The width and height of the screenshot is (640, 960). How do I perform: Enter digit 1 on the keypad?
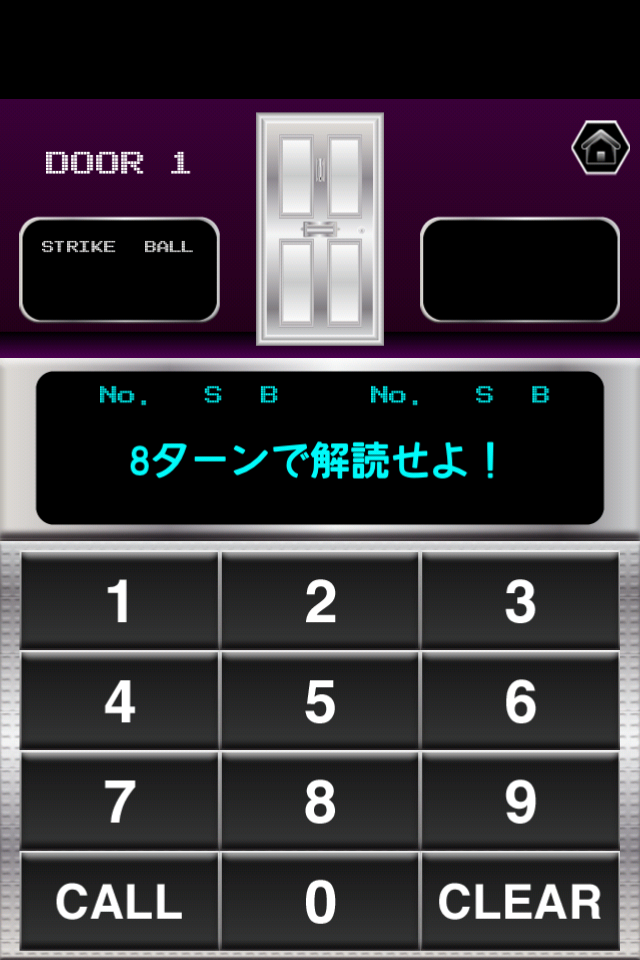[x=119, y=600]
